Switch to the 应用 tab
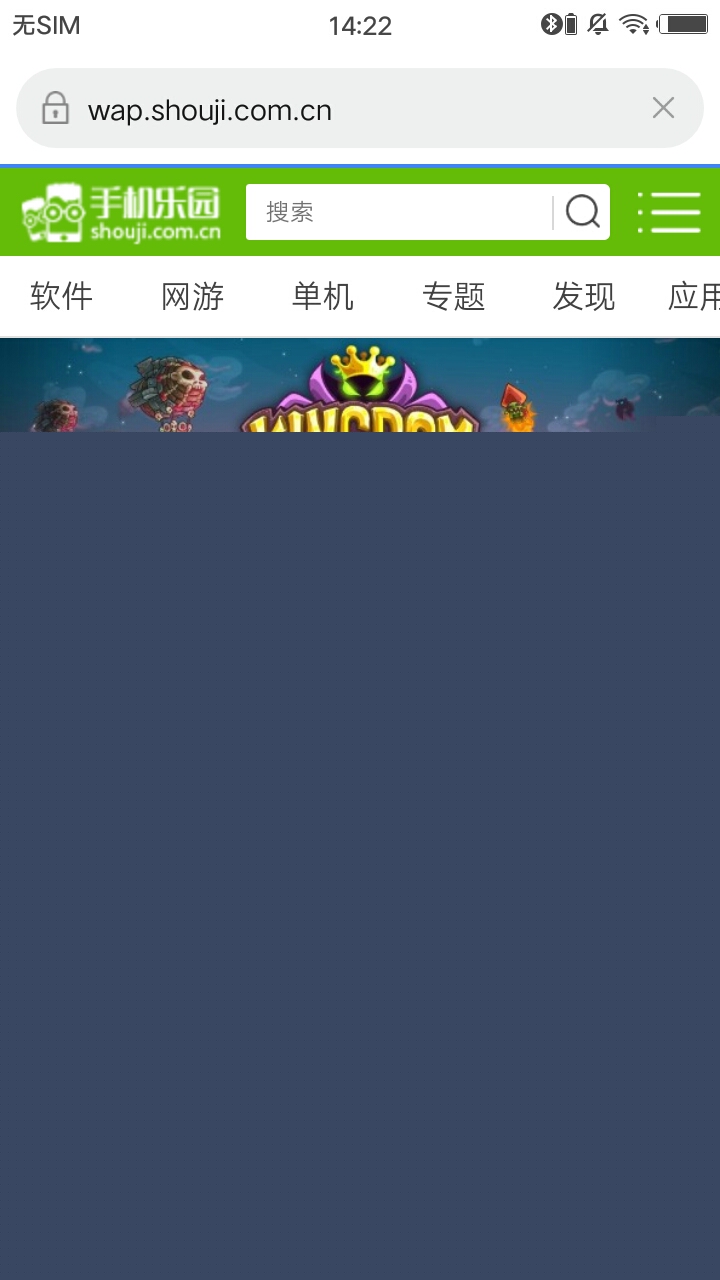This screenshot has width=720, height=1280. [695, 297]
